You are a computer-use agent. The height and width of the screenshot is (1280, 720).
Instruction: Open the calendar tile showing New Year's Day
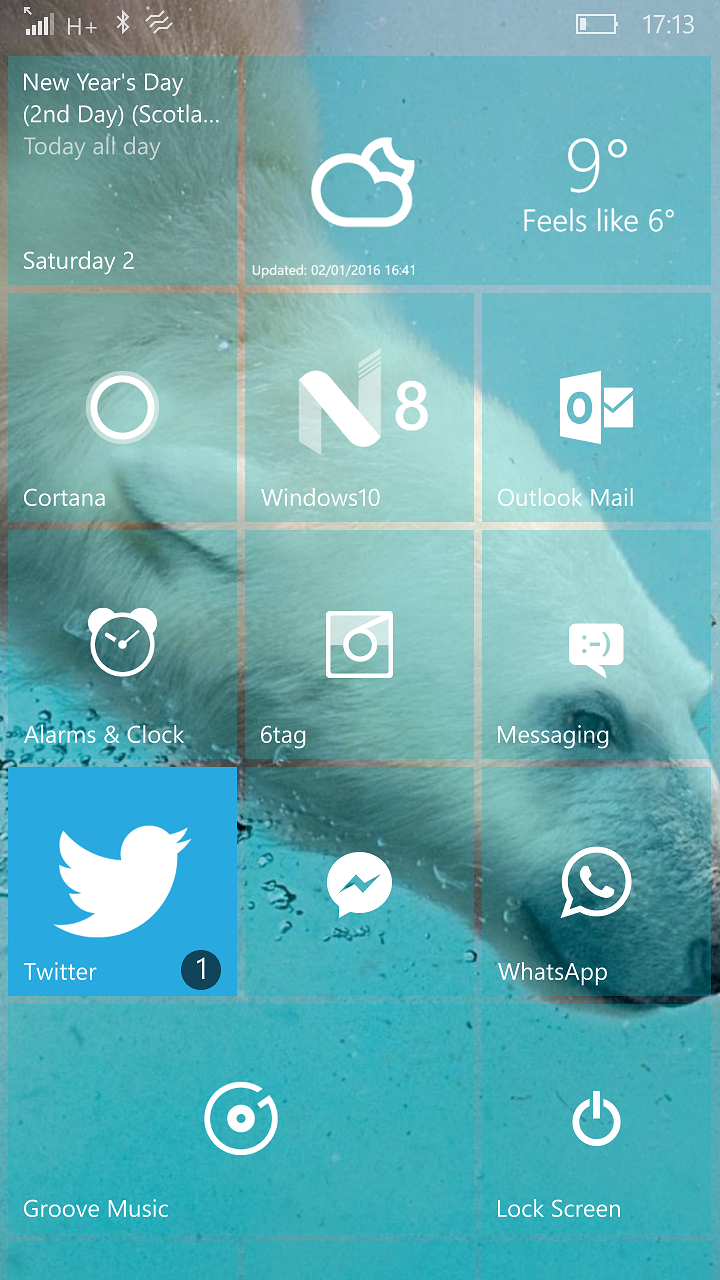click(123, 170)
